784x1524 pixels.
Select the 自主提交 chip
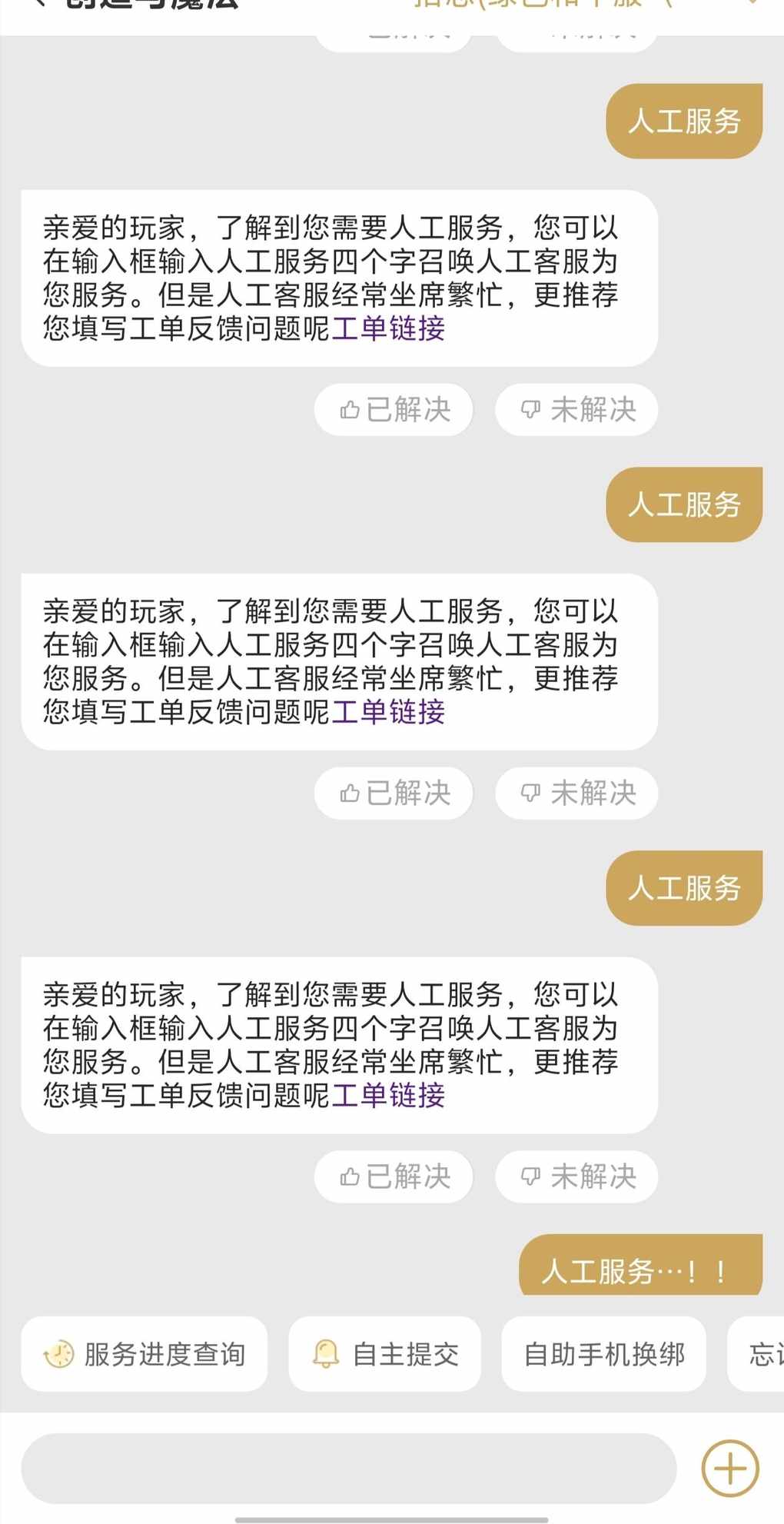(x=384, y=1354)
